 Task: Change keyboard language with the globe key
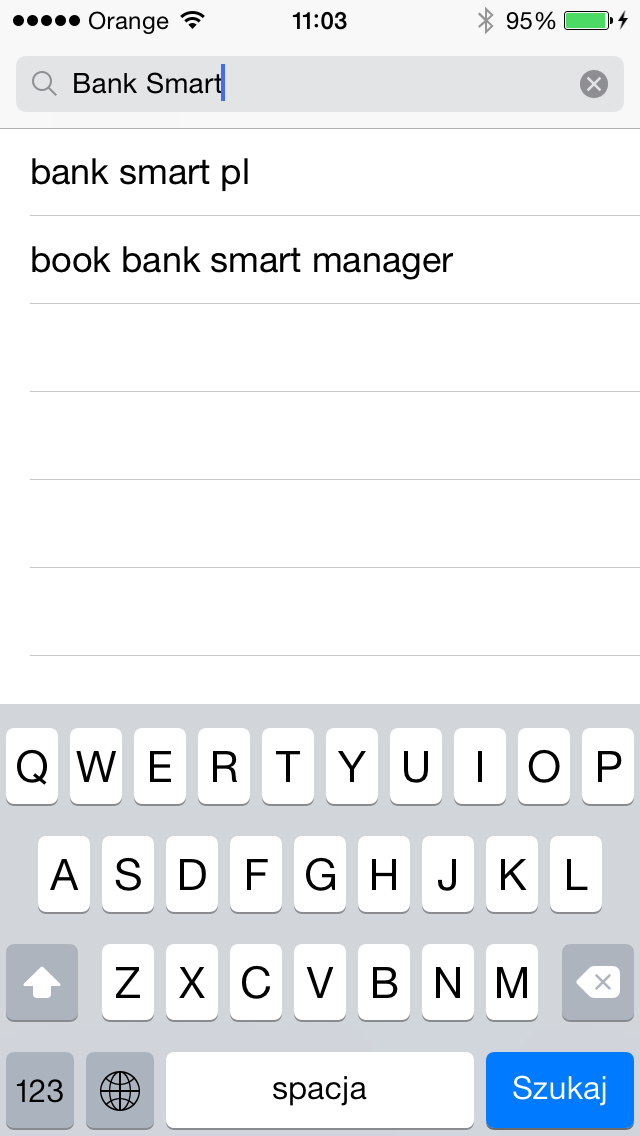120,1089
